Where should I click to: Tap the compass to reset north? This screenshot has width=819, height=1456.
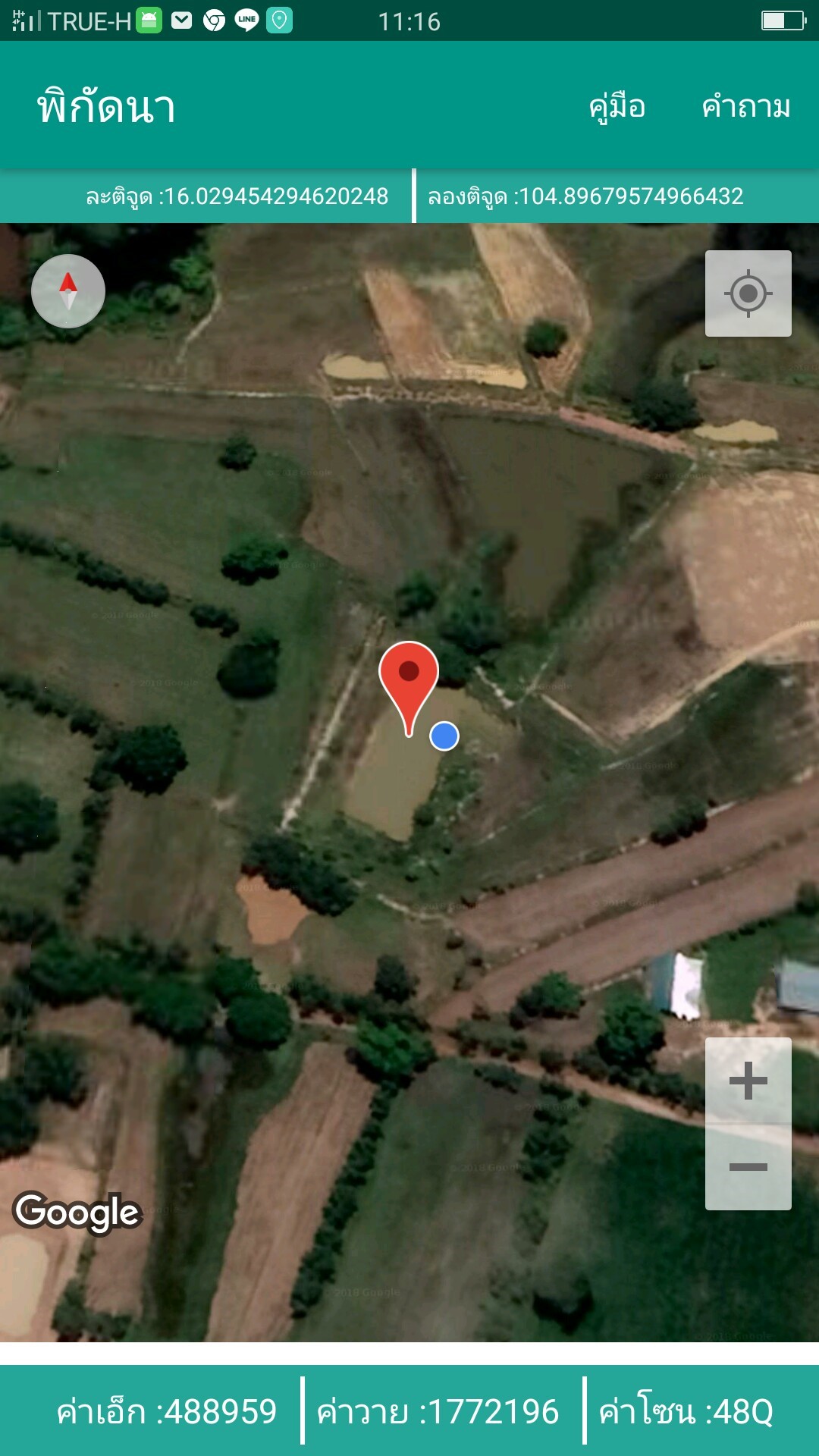[x=68, y=291]
